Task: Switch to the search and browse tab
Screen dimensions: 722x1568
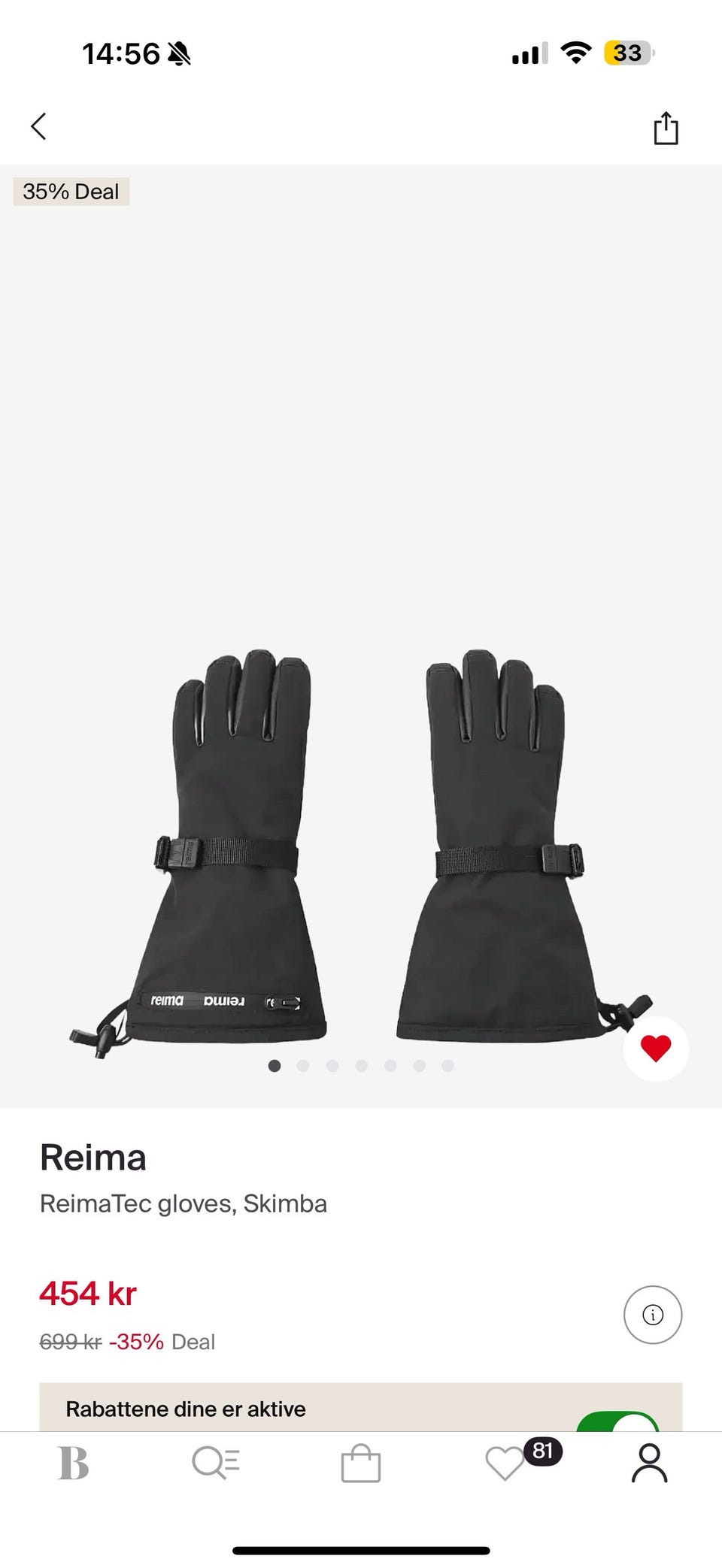Action: pos(216,1464)
